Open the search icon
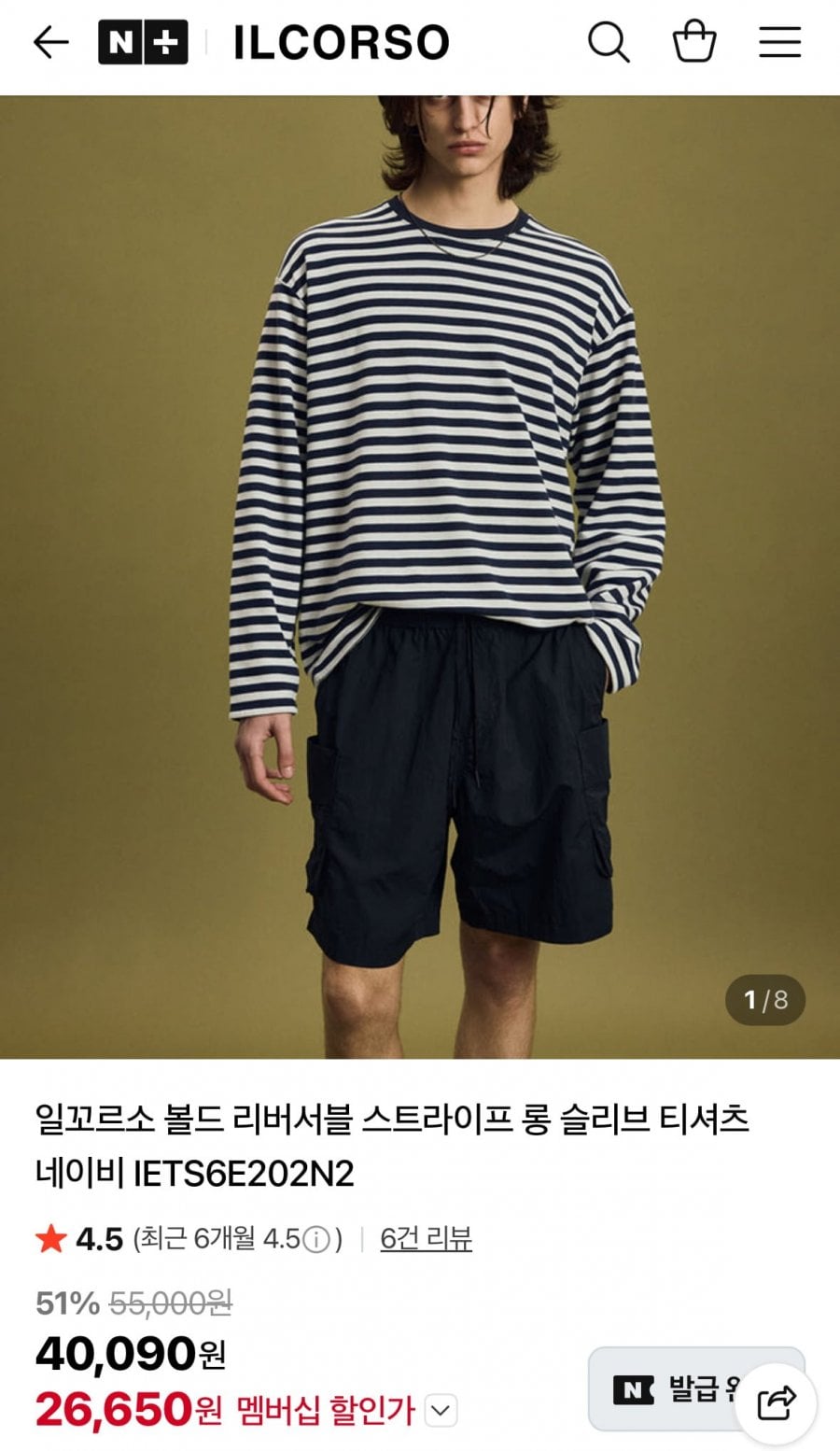The image size is (840, 1451). click(x=608, y=43)
